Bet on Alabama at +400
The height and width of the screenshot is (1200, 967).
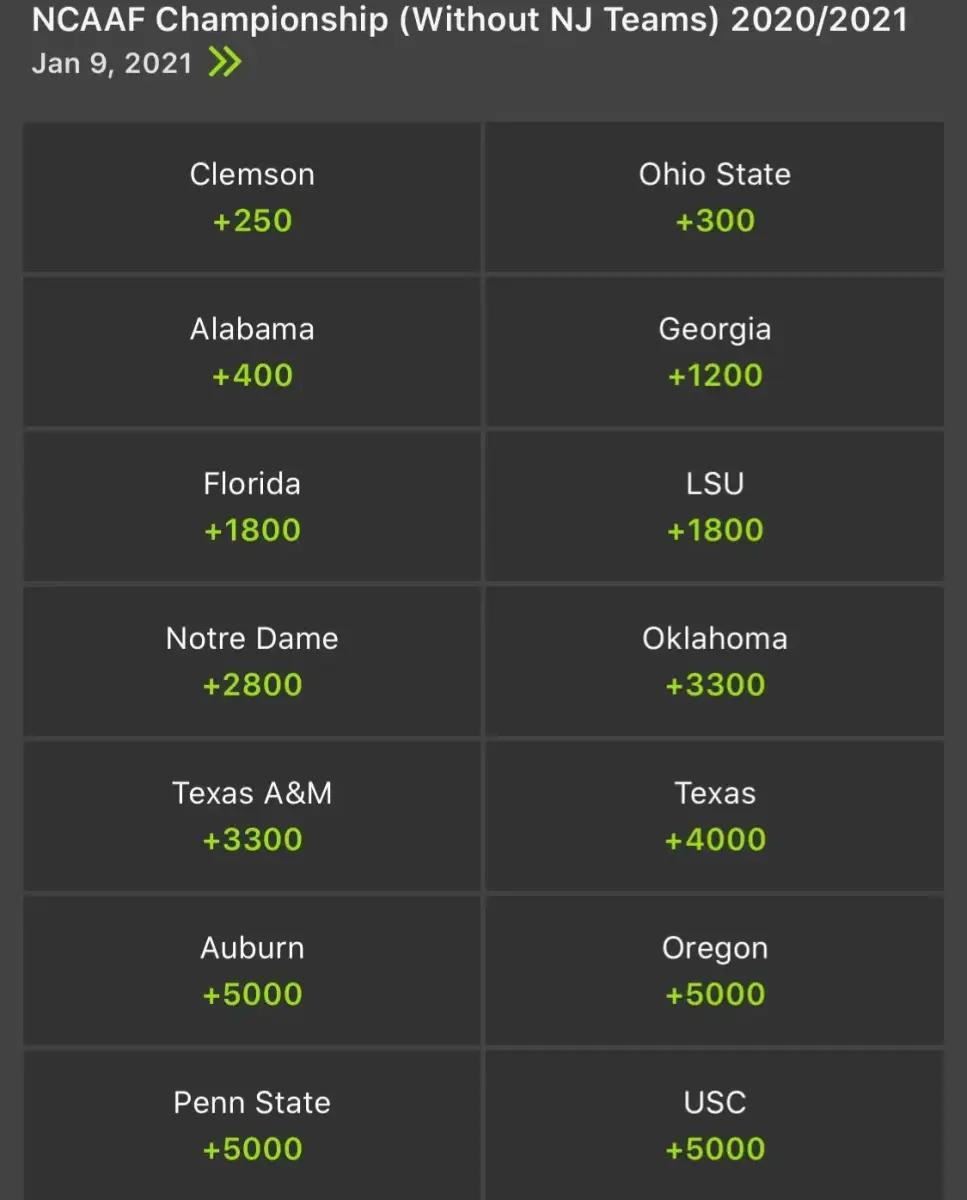pyautogui.click(x=251, y=352)
